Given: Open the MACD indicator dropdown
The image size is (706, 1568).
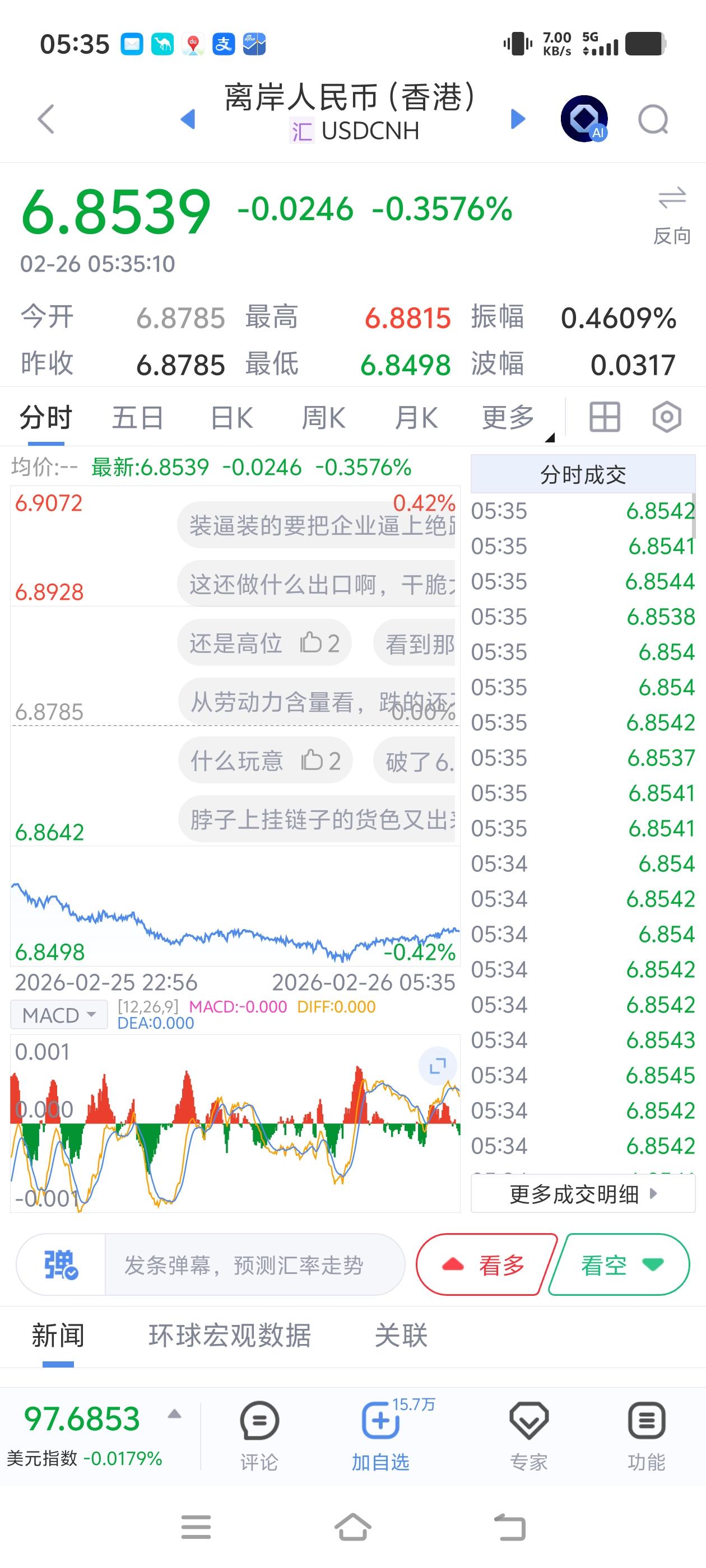Looking at the screenshot, I should (58, 1014).
